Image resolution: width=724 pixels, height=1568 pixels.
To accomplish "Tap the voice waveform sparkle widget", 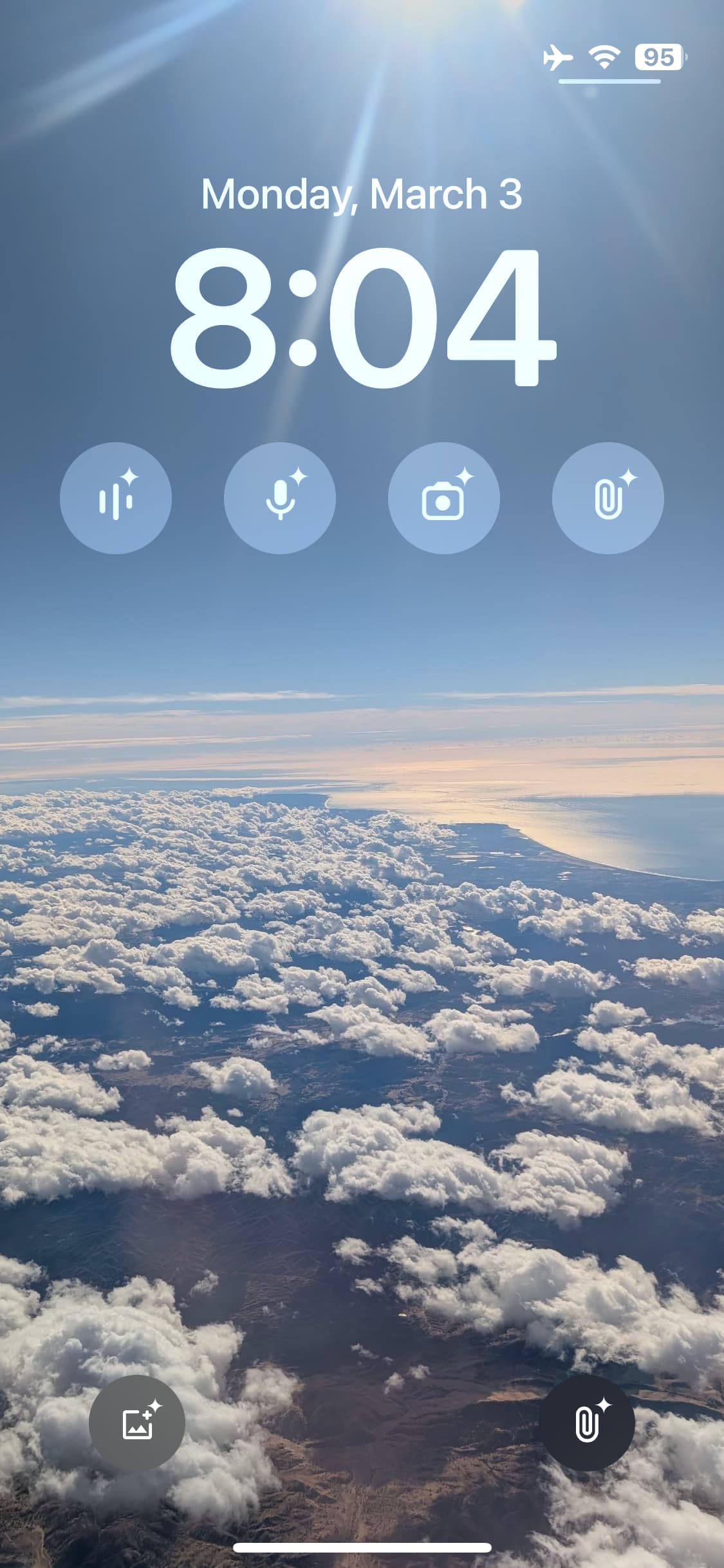I will click(x=116, y=498).
